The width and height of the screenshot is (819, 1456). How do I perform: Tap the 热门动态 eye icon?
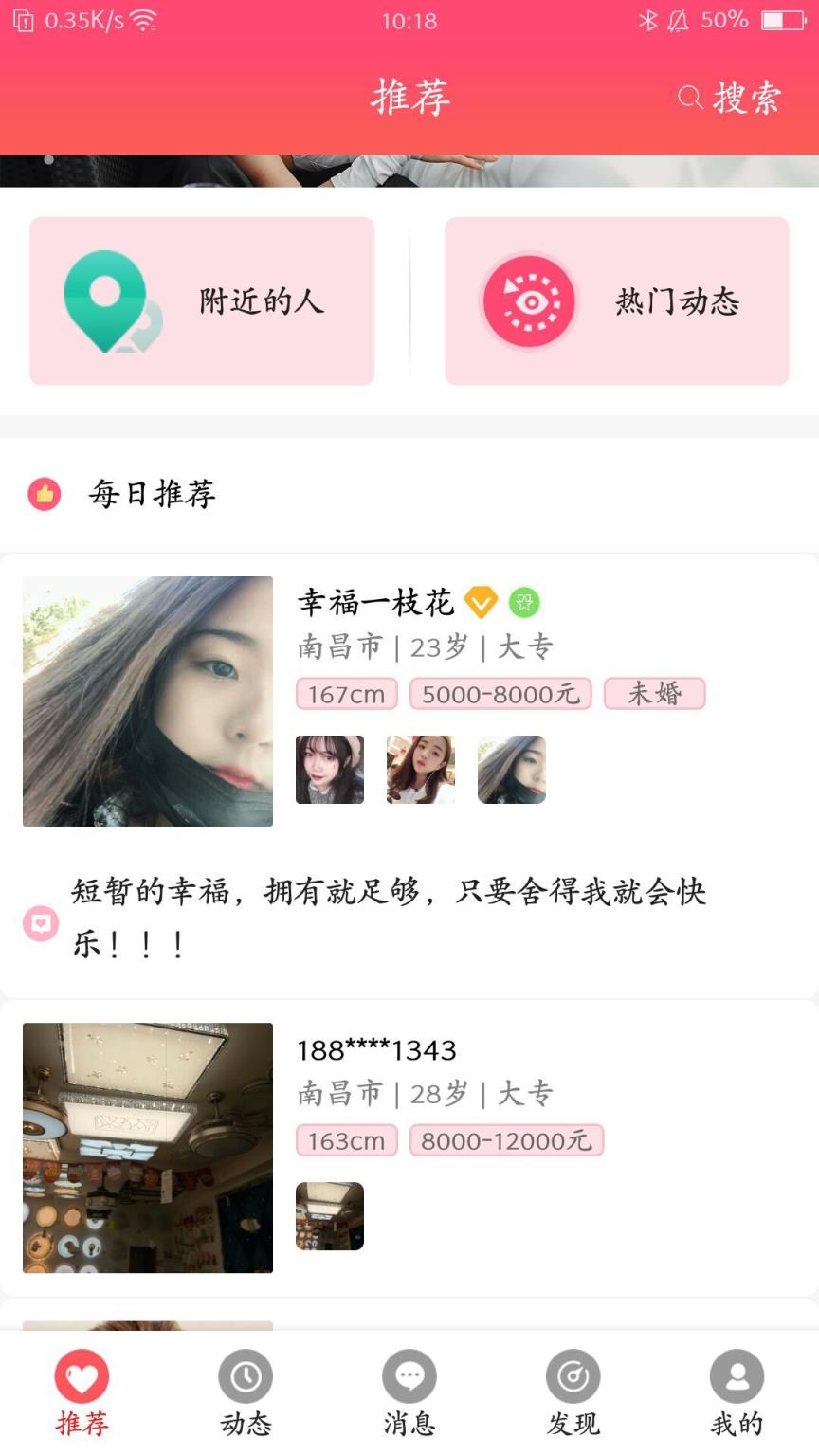click(530, 300)
